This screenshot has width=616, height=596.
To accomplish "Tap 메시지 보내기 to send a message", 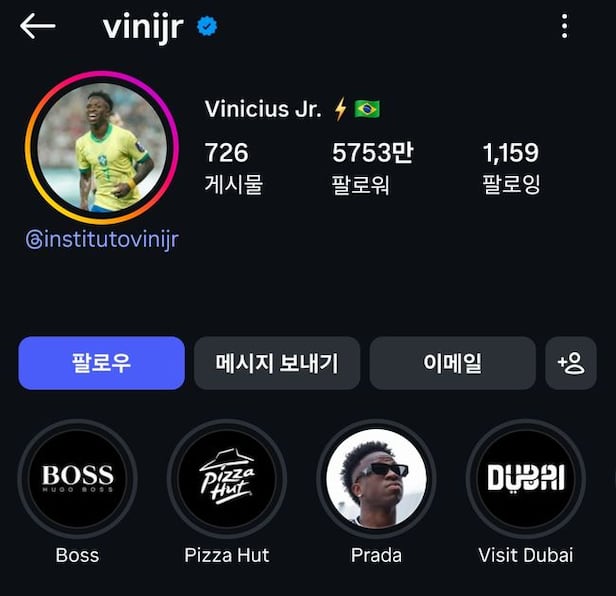I will (x=277, y=363).
